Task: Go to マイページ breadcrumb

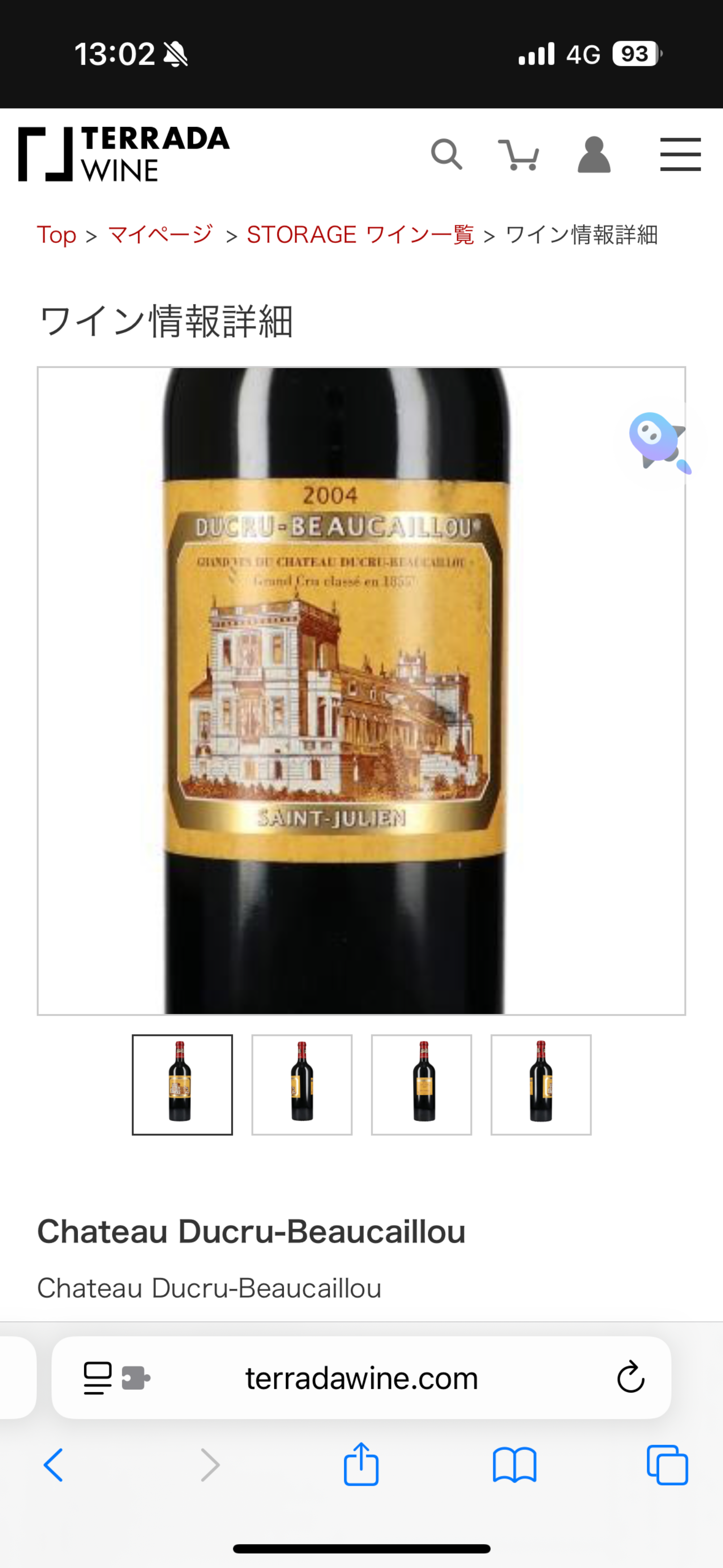Action: coord(160,235)
